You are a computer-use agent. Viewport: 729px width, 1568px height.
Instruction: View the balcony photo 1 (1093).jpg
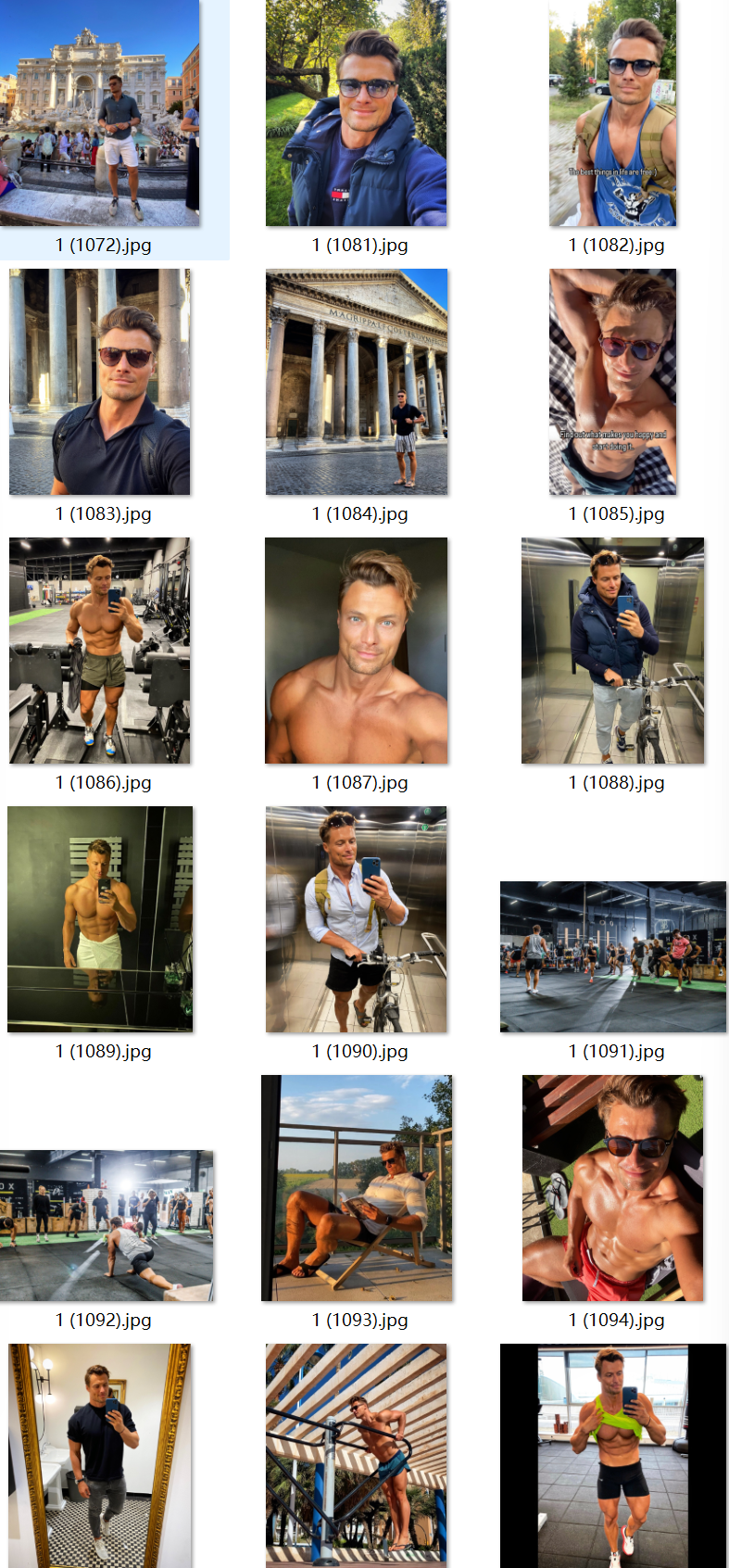pyautogui.click(x=357, y=1188)
